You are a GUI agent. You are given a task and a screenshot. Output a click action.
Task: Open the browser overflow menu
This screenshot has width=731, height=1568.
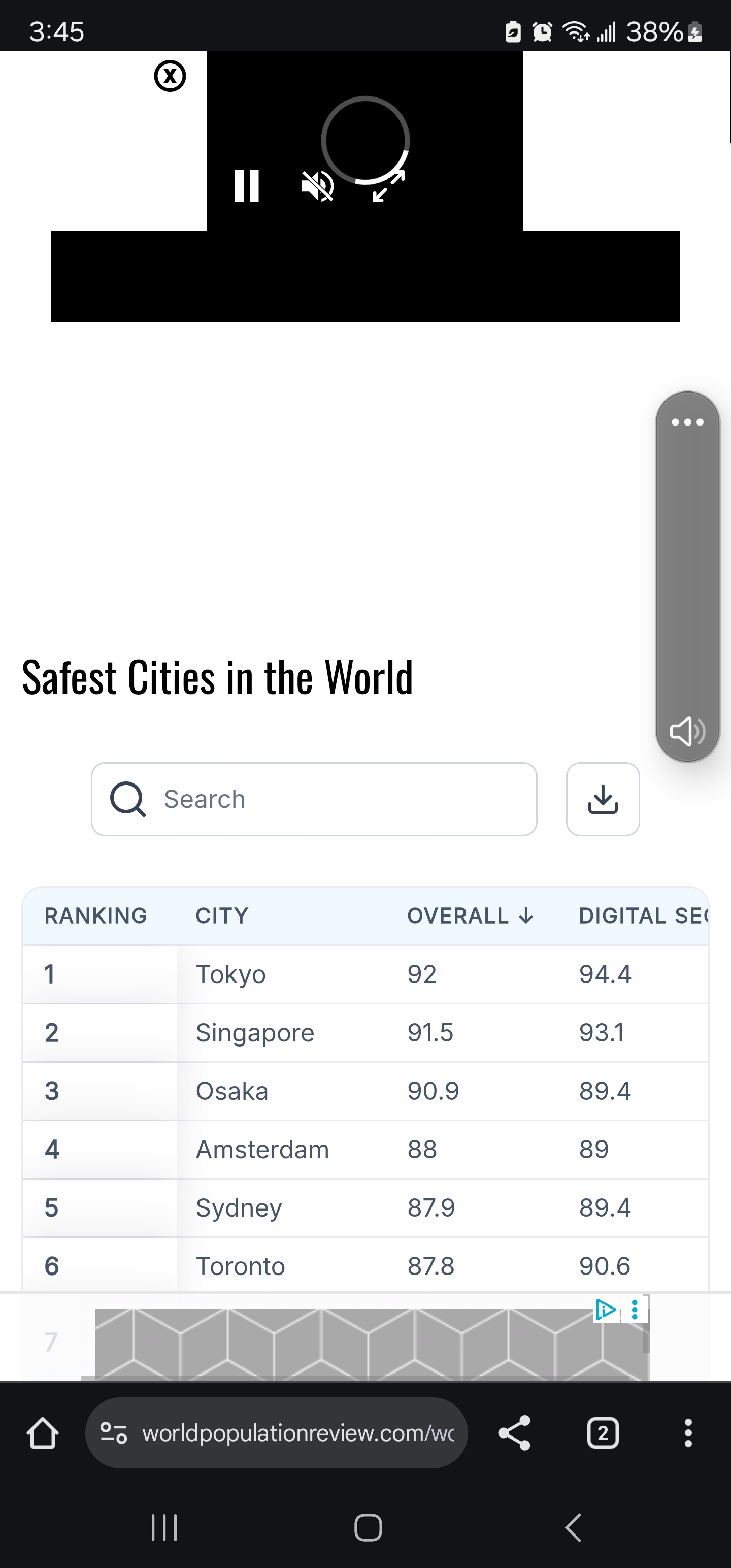[x=688, y=1433]
